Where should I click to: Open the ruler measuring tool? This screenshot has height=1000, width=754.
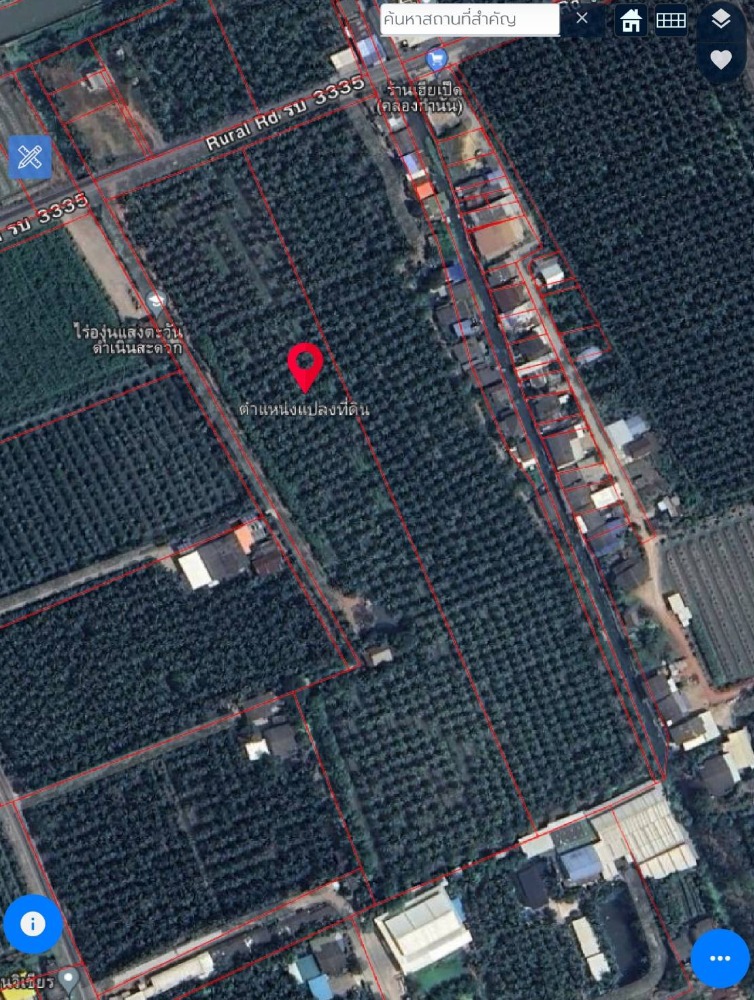click(30, 157)
